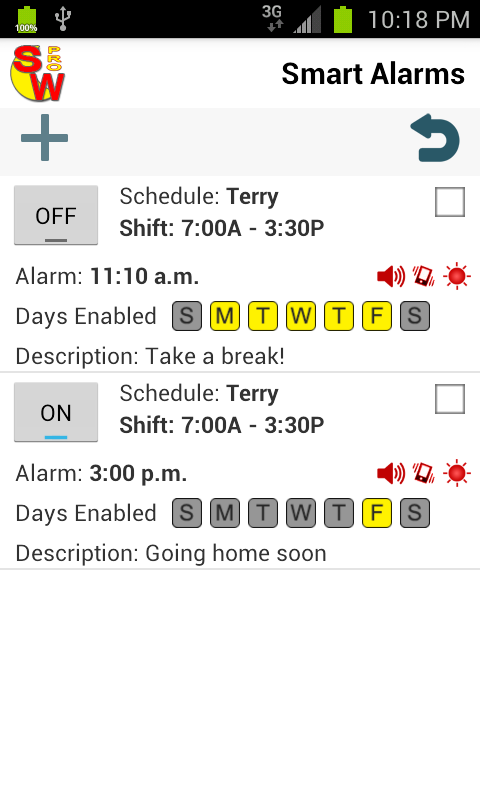Check the box for the 11:10 a.m. alarm
Screen dimensions: 480x800
coord(449,202)
